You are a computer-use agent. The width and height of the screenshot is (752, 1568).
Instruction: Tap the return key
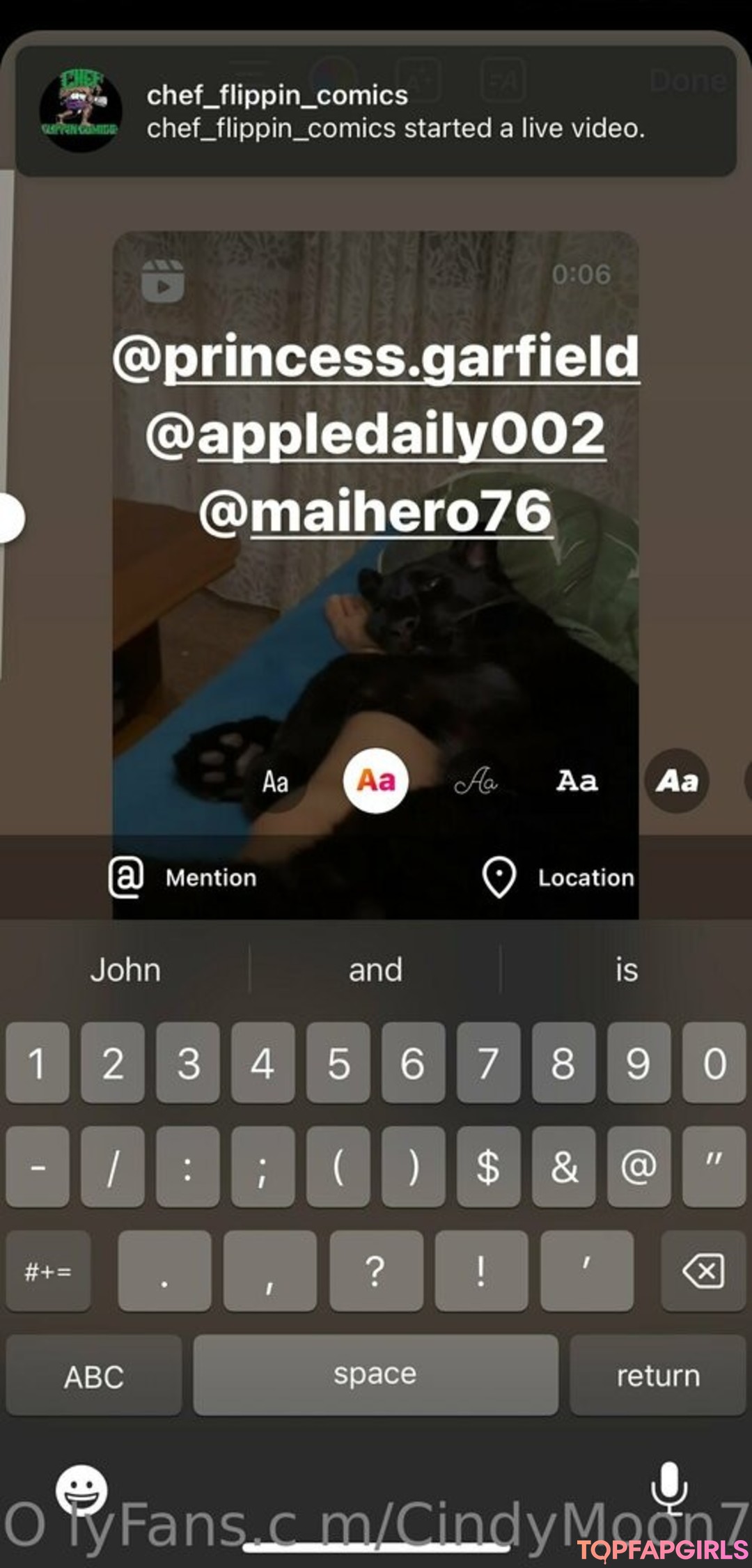pos(658,1376)
